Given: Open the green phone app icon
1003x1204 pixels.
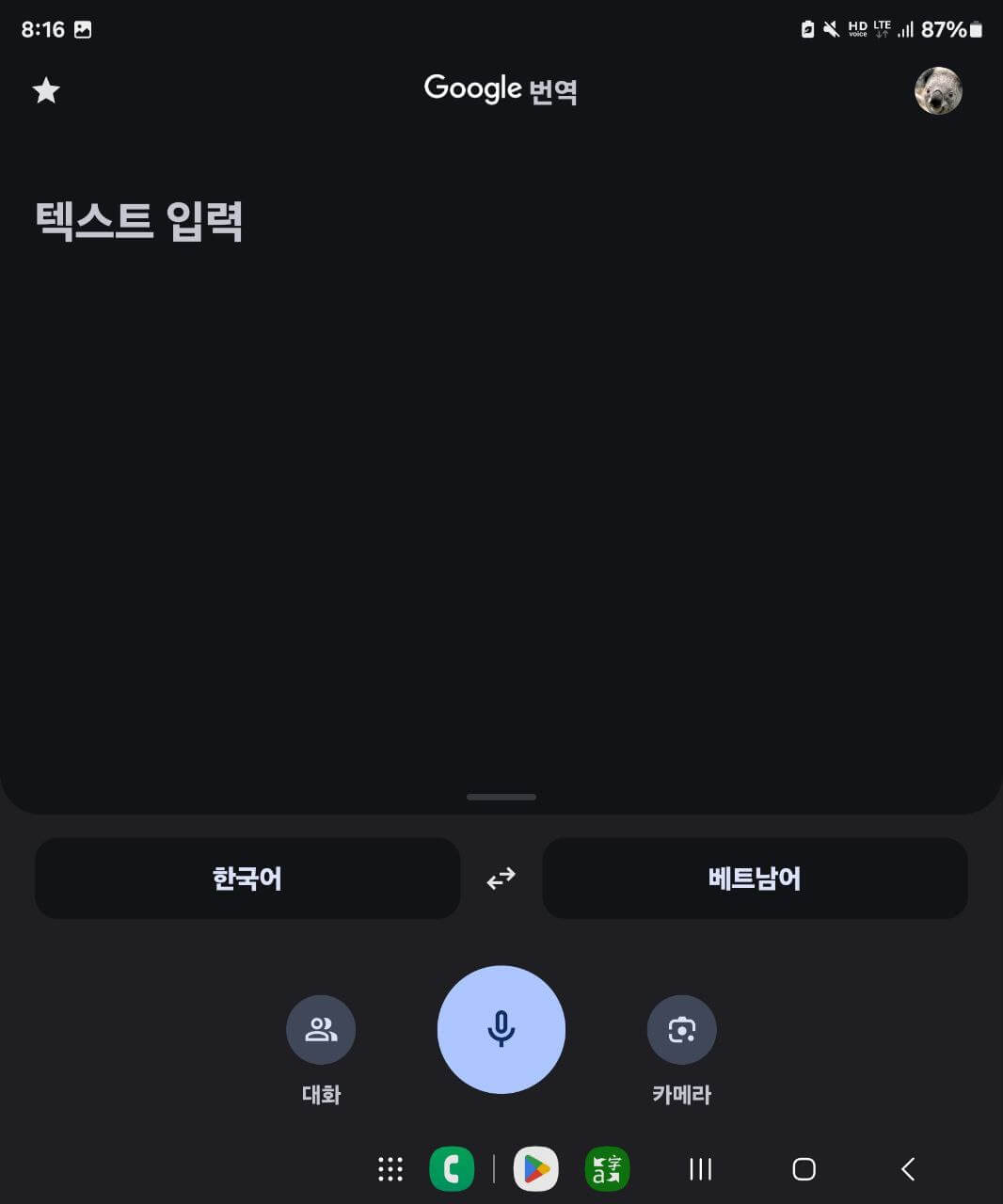Looking at the screenshot, I should tap(453, 1168).
